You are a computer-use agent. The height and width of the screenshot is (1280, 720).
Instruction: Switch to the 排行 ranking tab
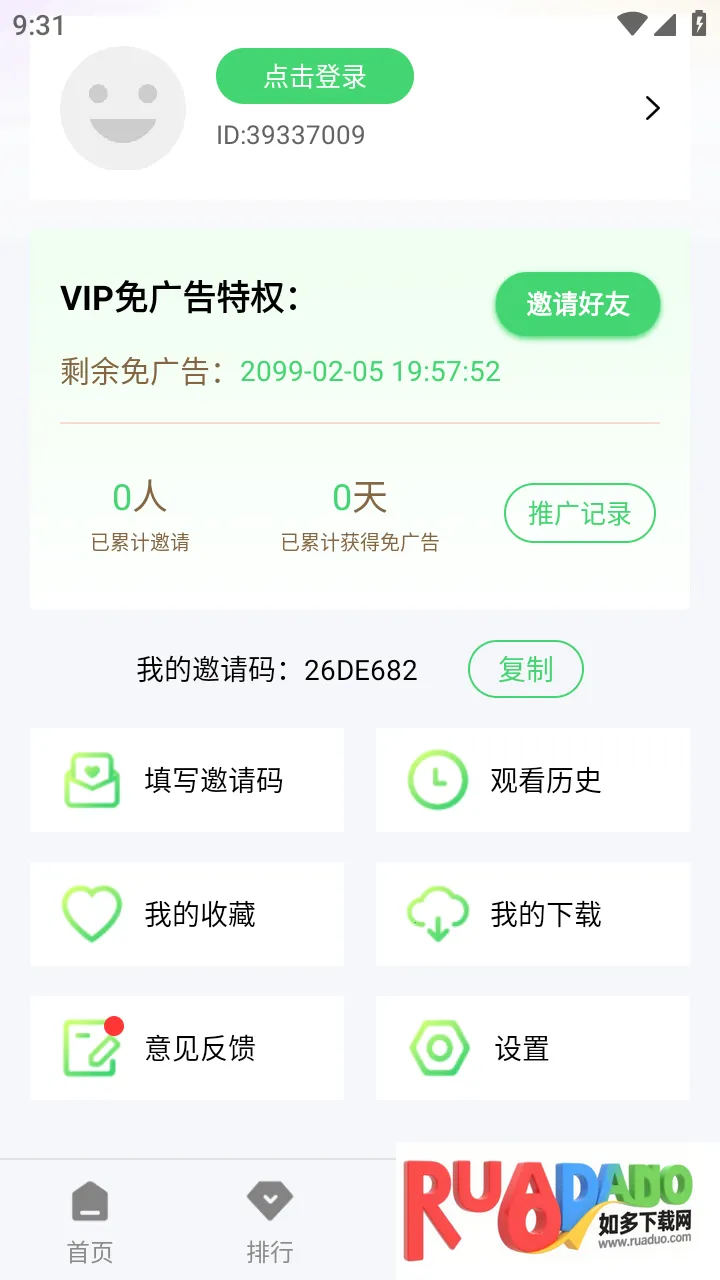(x=270, y=1220)
